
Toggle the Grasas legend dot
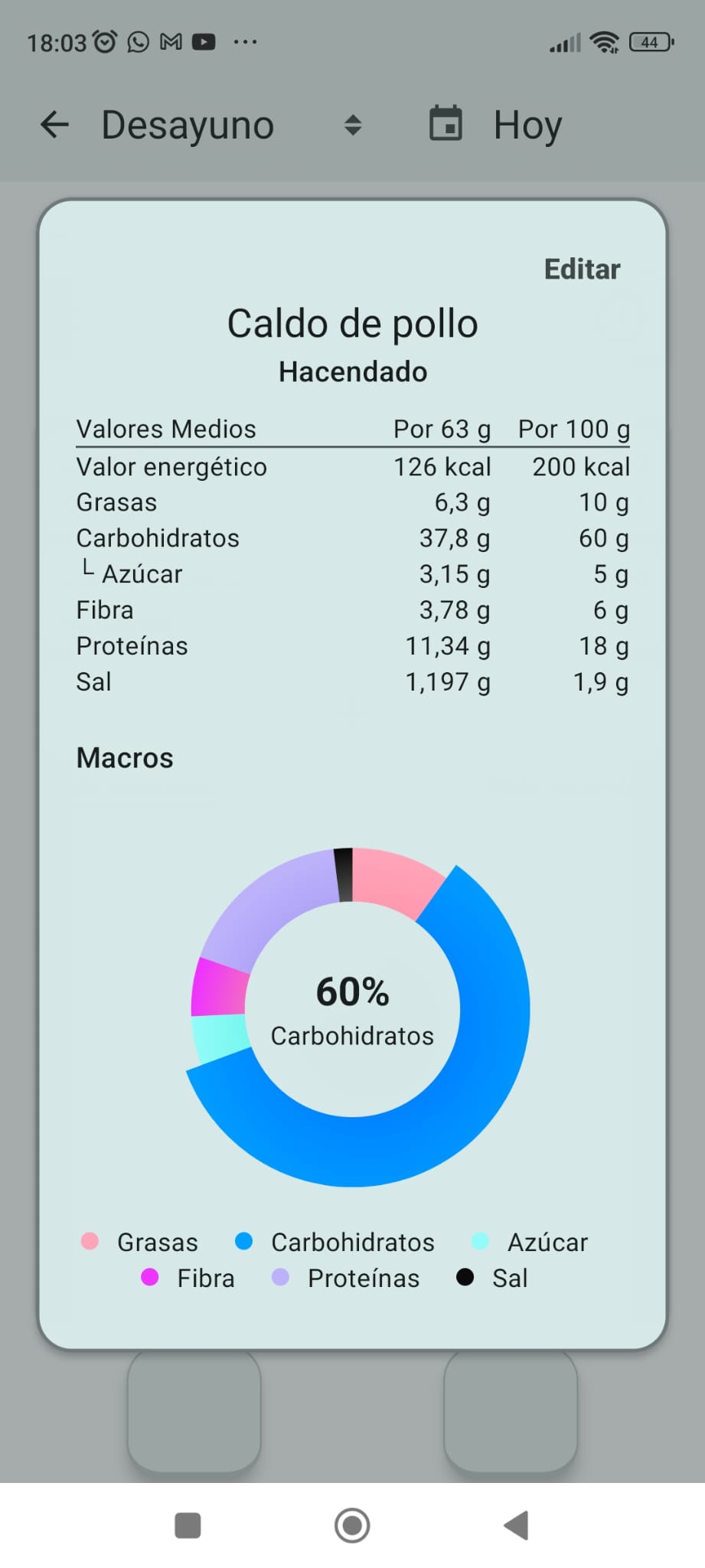point(90,1243)
